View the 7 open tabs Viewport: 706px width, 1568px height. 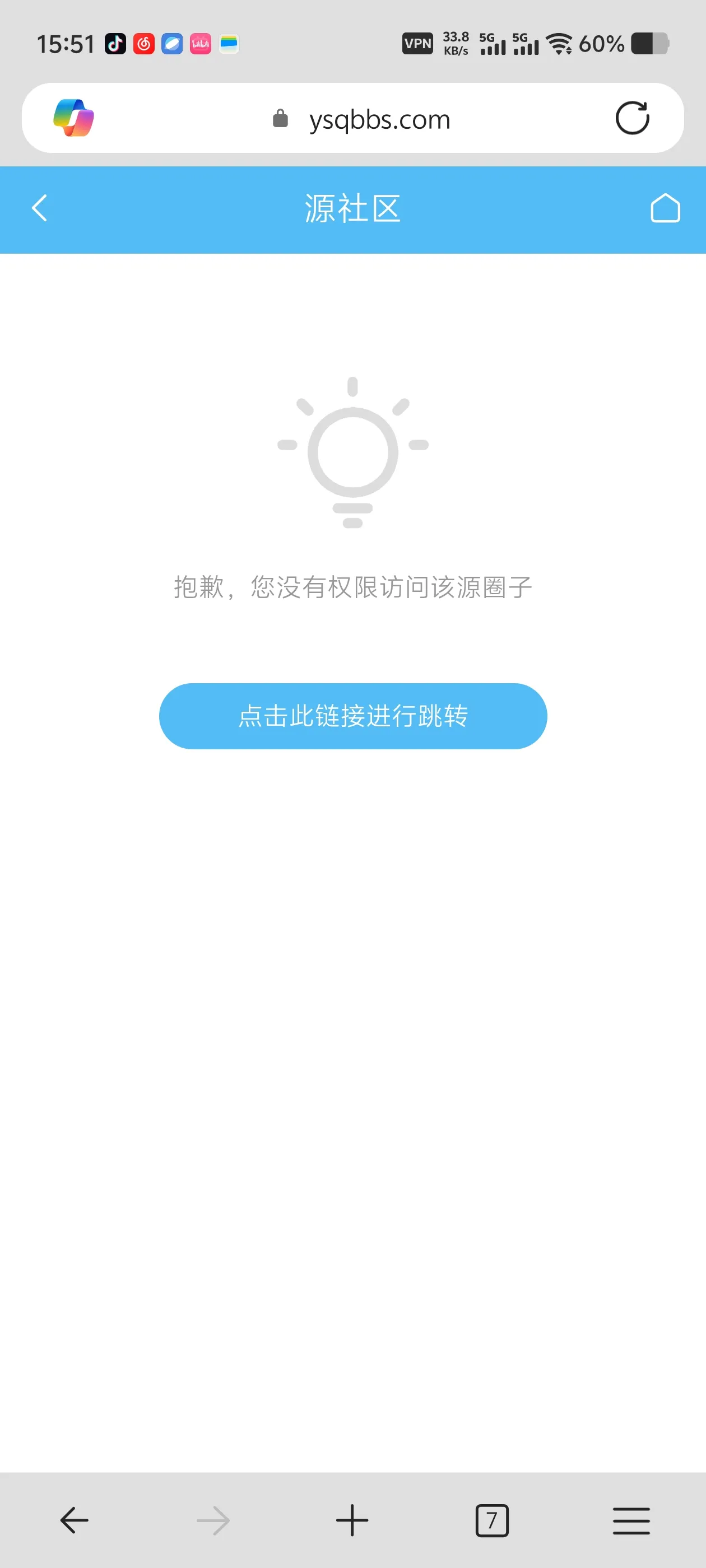pos(492,1520)
